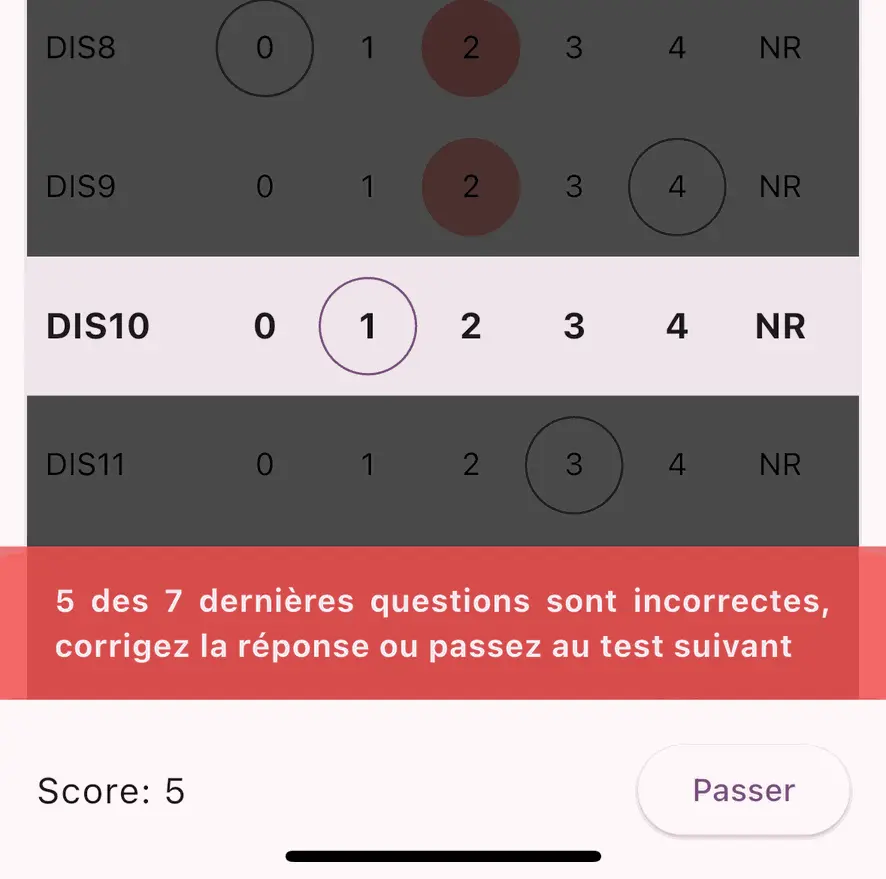
Task: Select score 2 for DIS10
Action: point(471,326)
